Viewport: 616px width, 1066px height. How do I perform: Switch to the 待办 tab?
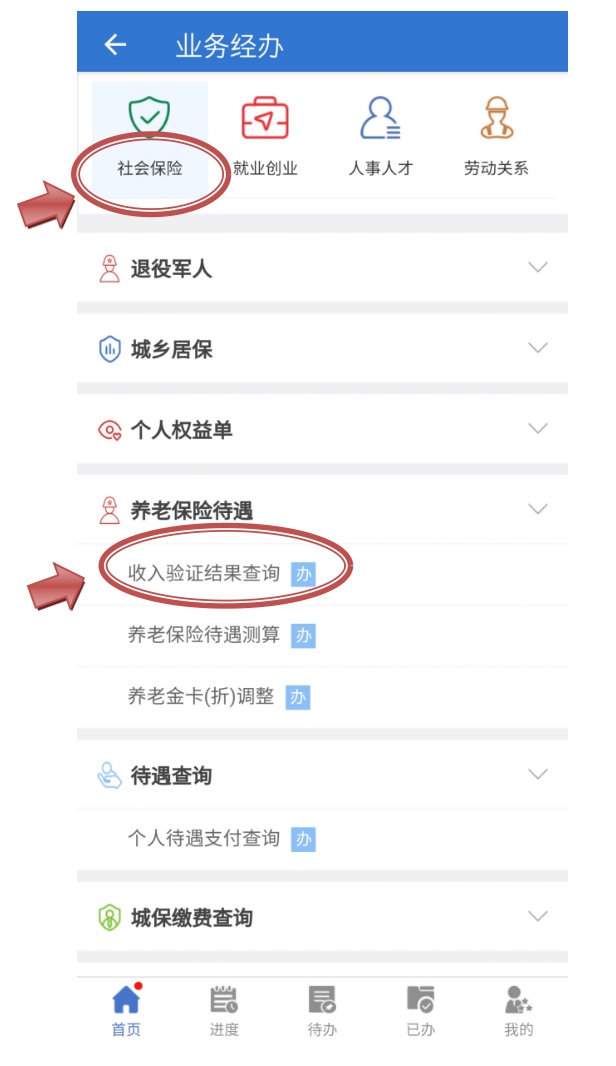pyautogui.click(x=322, y=1010)
